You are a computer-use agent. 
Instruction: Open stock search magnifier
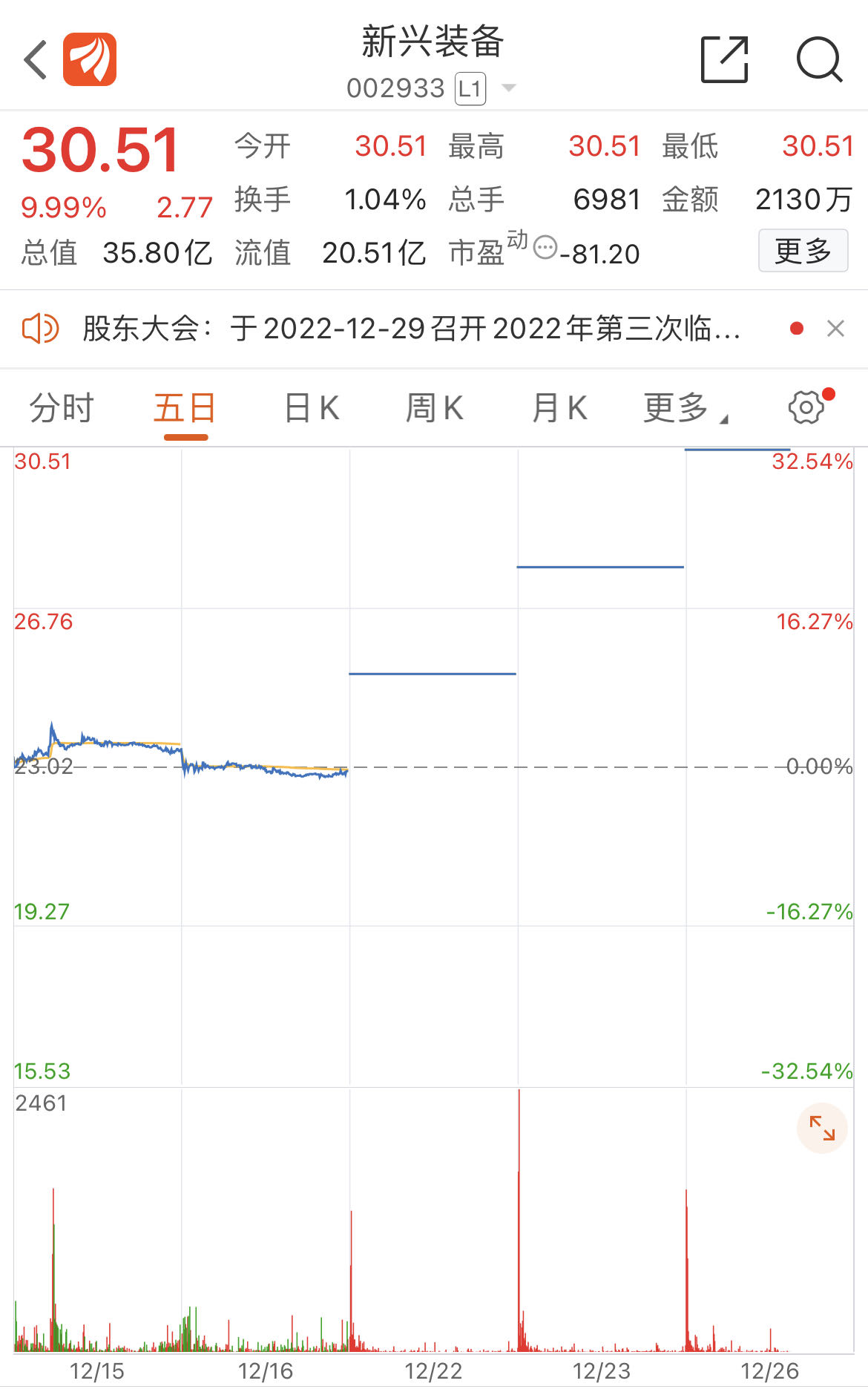point(819,59)
